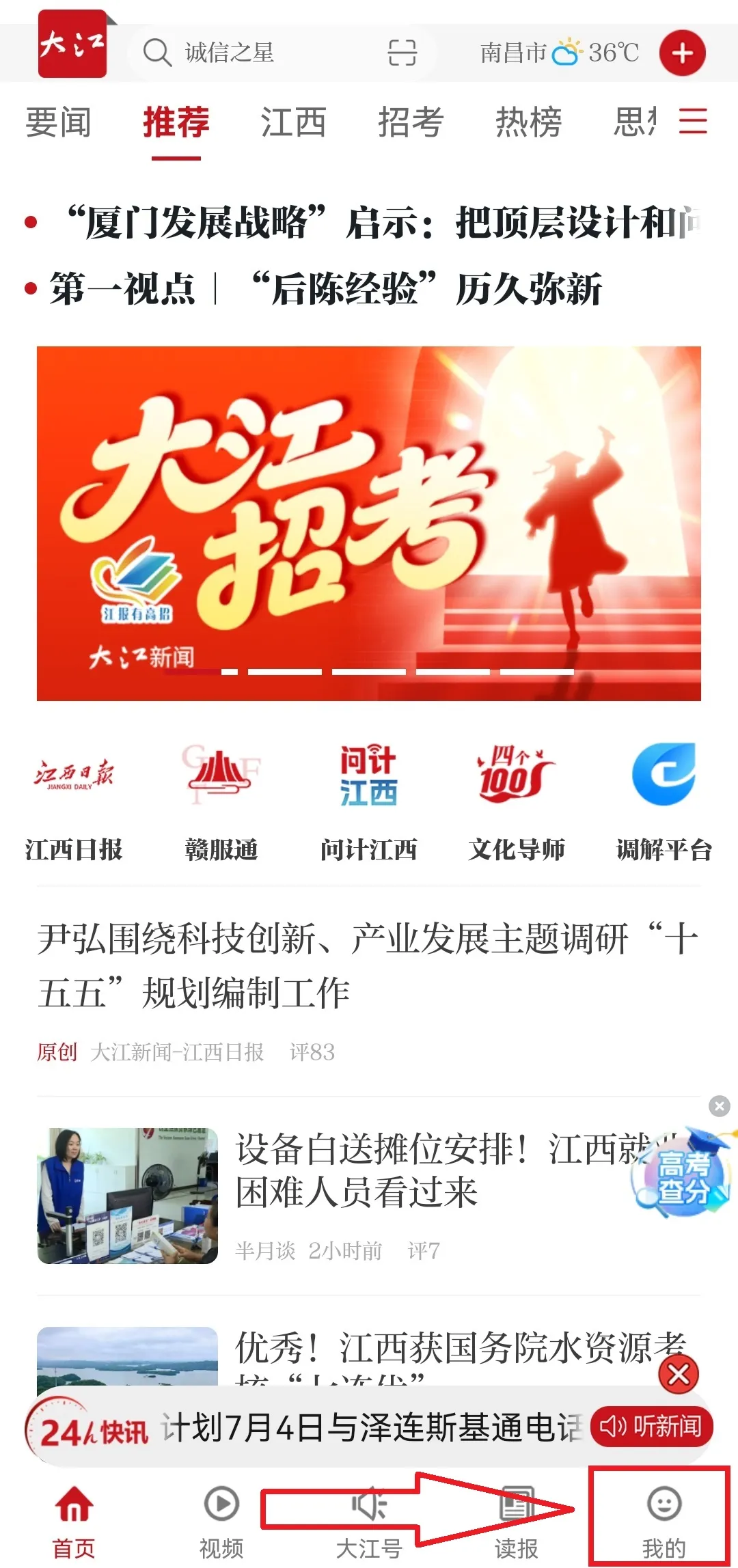This screenshot has height=1568, width=738.
Task: Switch to the 要闻 tab
Action: [58, 123]
